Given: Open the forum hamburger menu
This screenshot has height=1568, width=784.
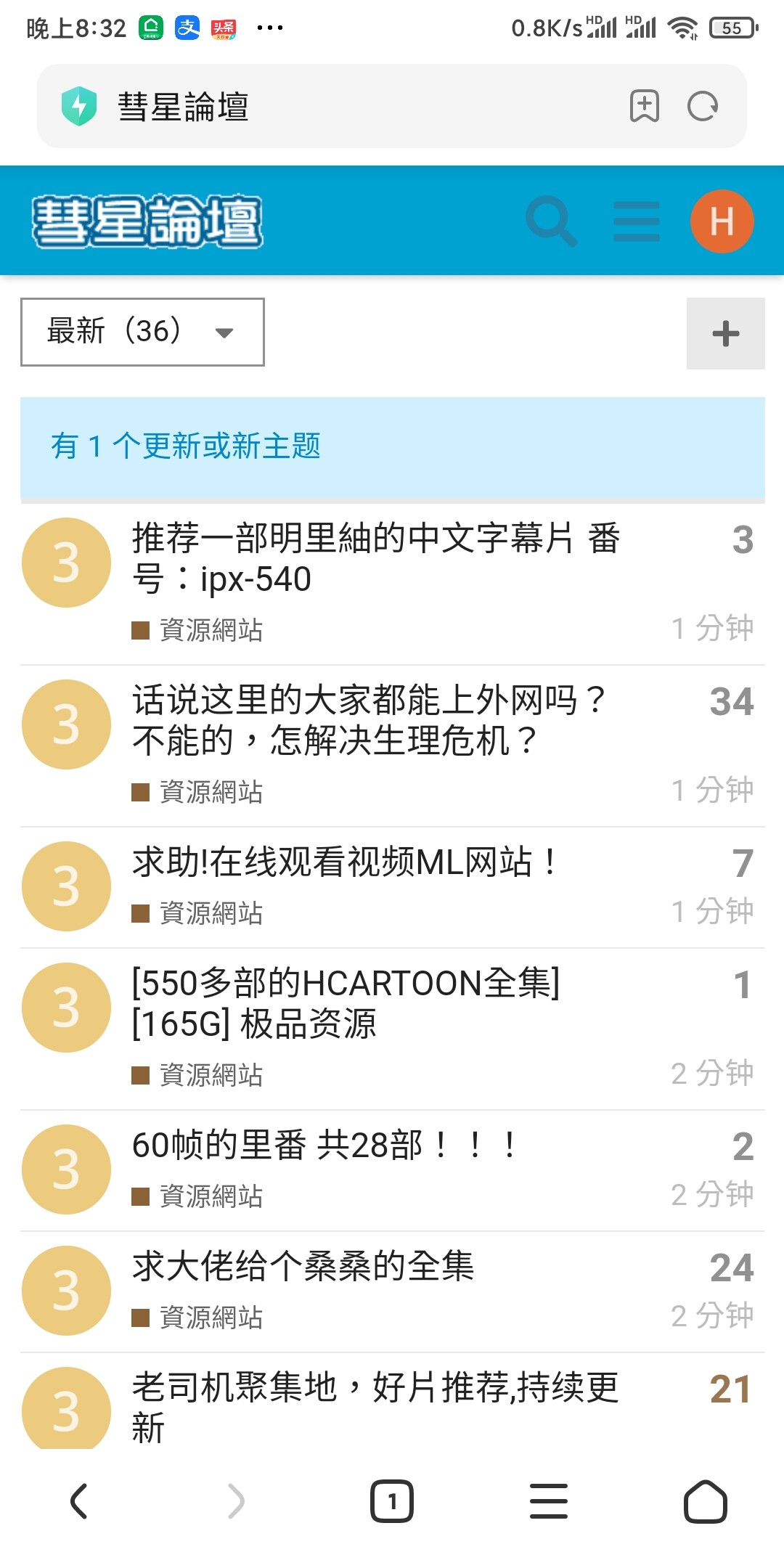Looking at the screenshot, I should [x=637, y=221].
